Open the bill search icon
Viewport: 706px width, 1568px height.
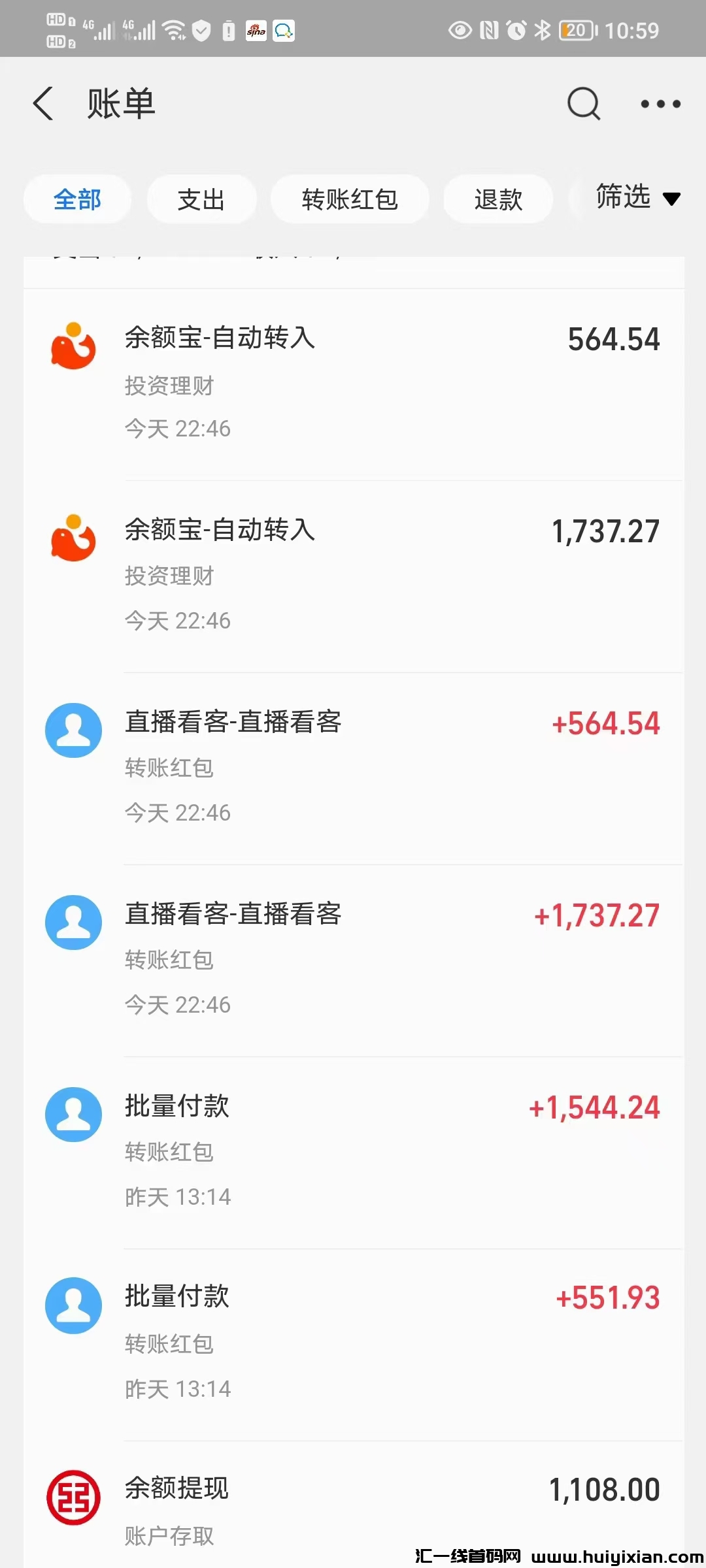click(583, 104)
